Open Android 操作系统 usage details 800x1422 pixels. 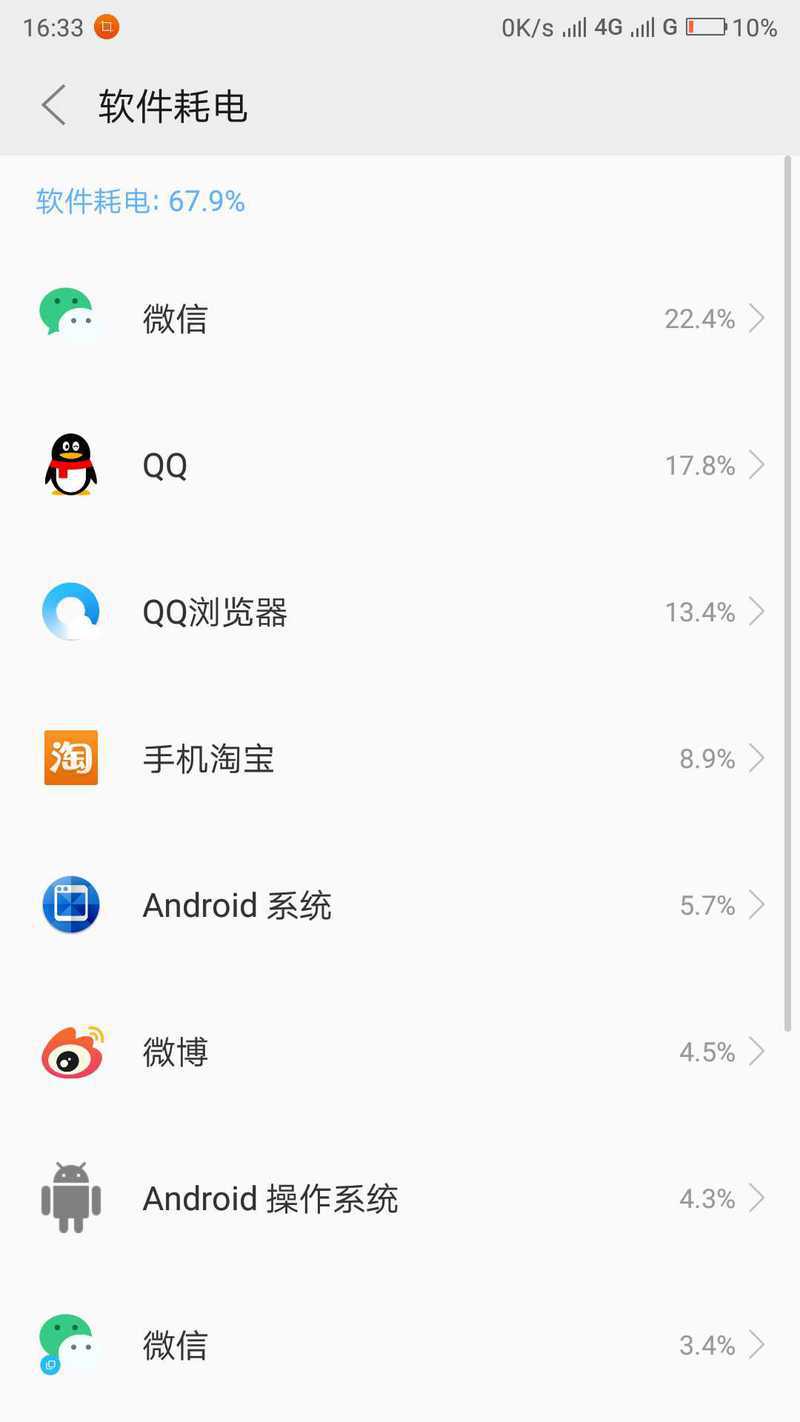(400, 1198)
